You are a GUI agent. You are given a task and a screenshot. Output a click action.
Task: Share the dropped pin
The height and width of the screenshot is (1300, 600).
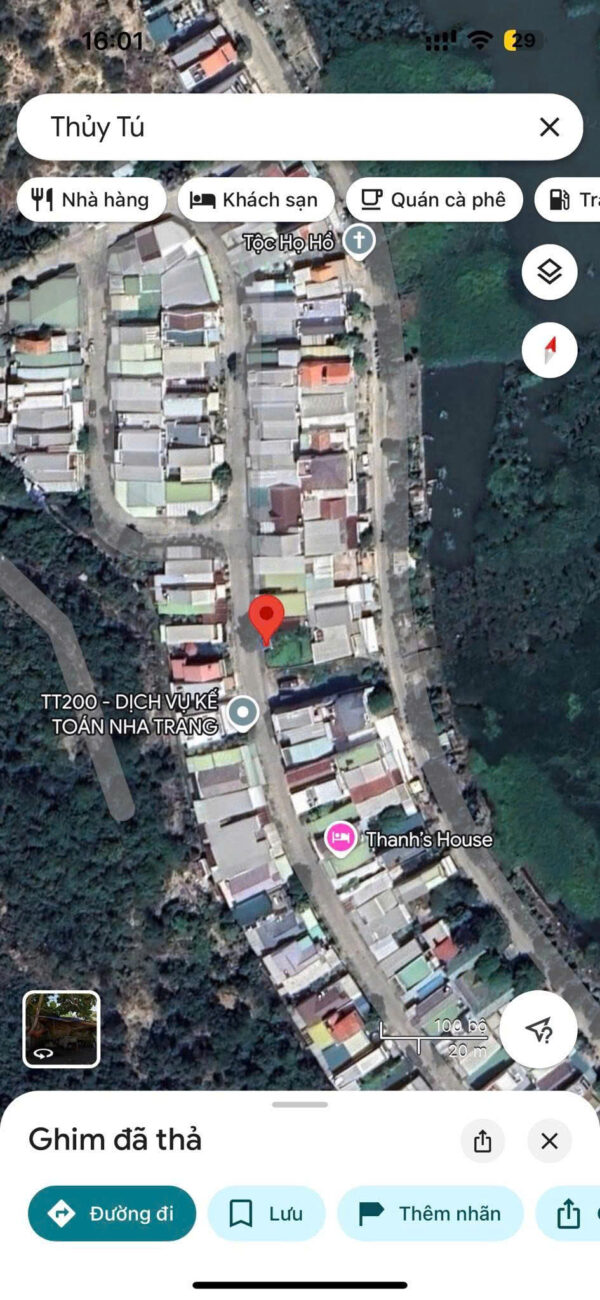click(x=483, y=1141)
